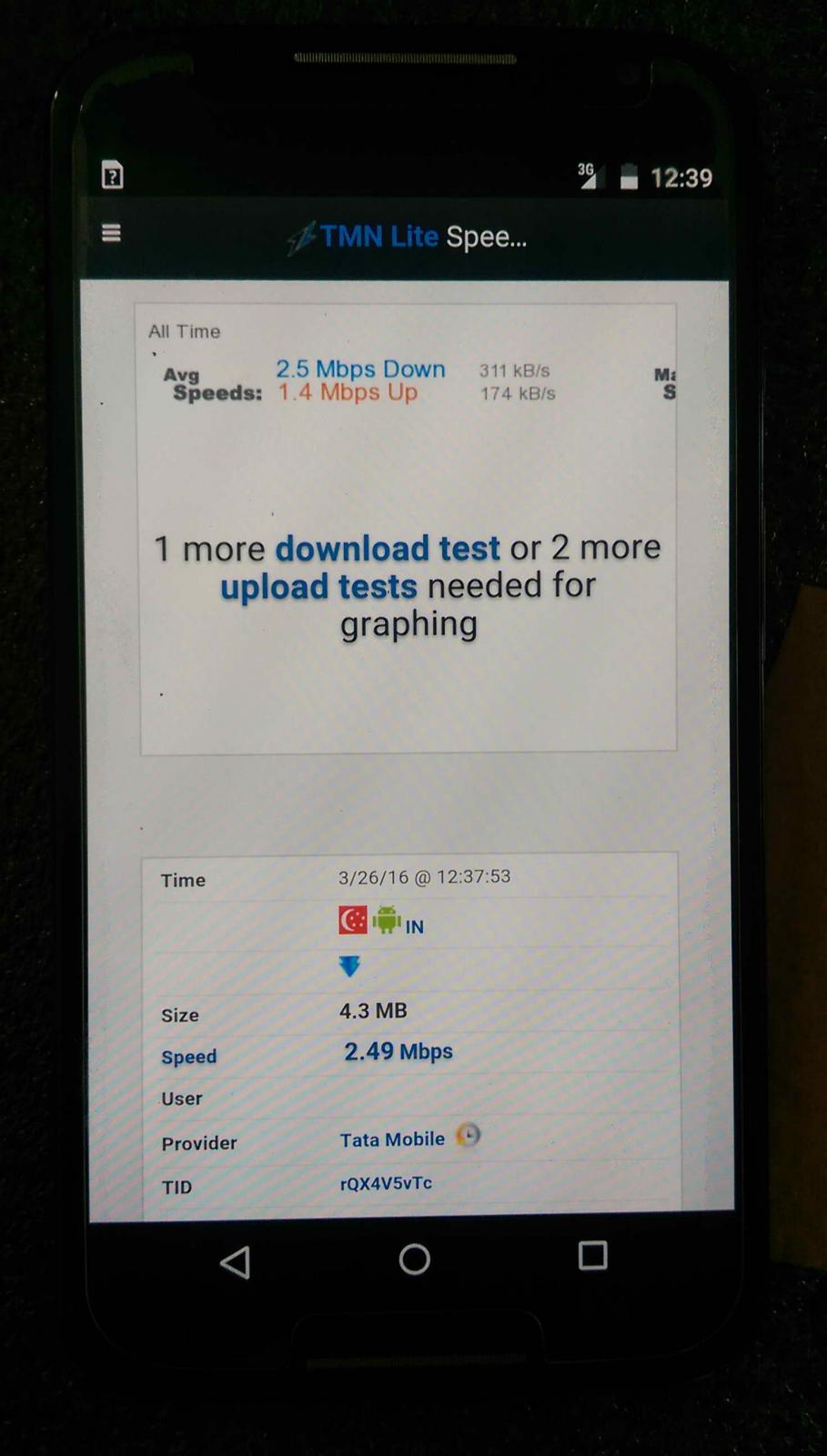
Task: Follow the 'upload tests' link
Action: [x=318, y=587]
